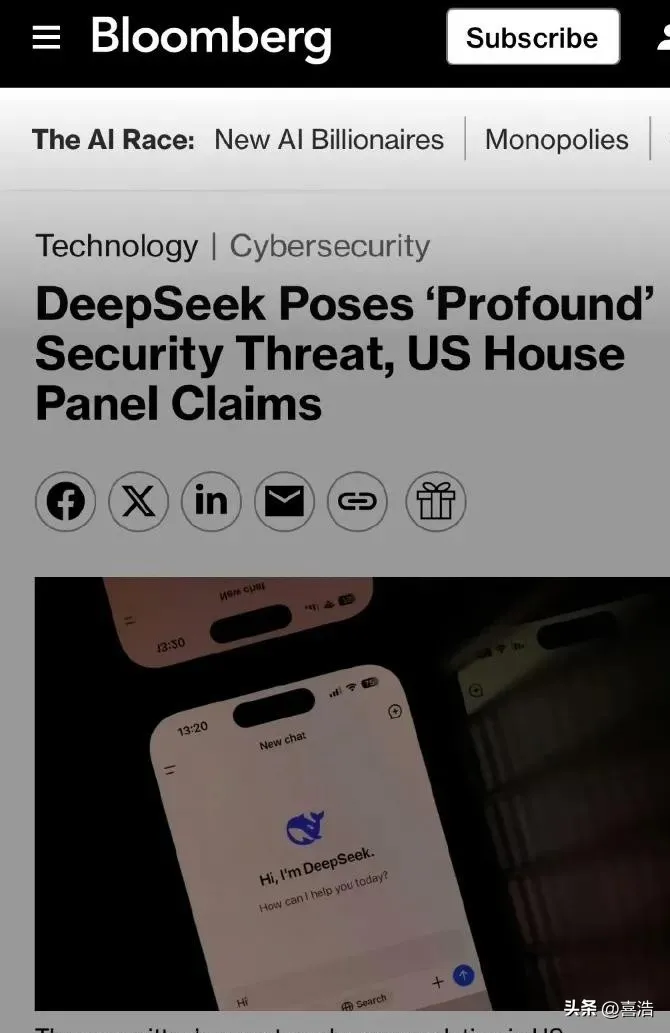Image resolution: width=670 pixels, height=1033 pixels.
Task: Go to the Bloomberg homepage logo
Action: 211,38
